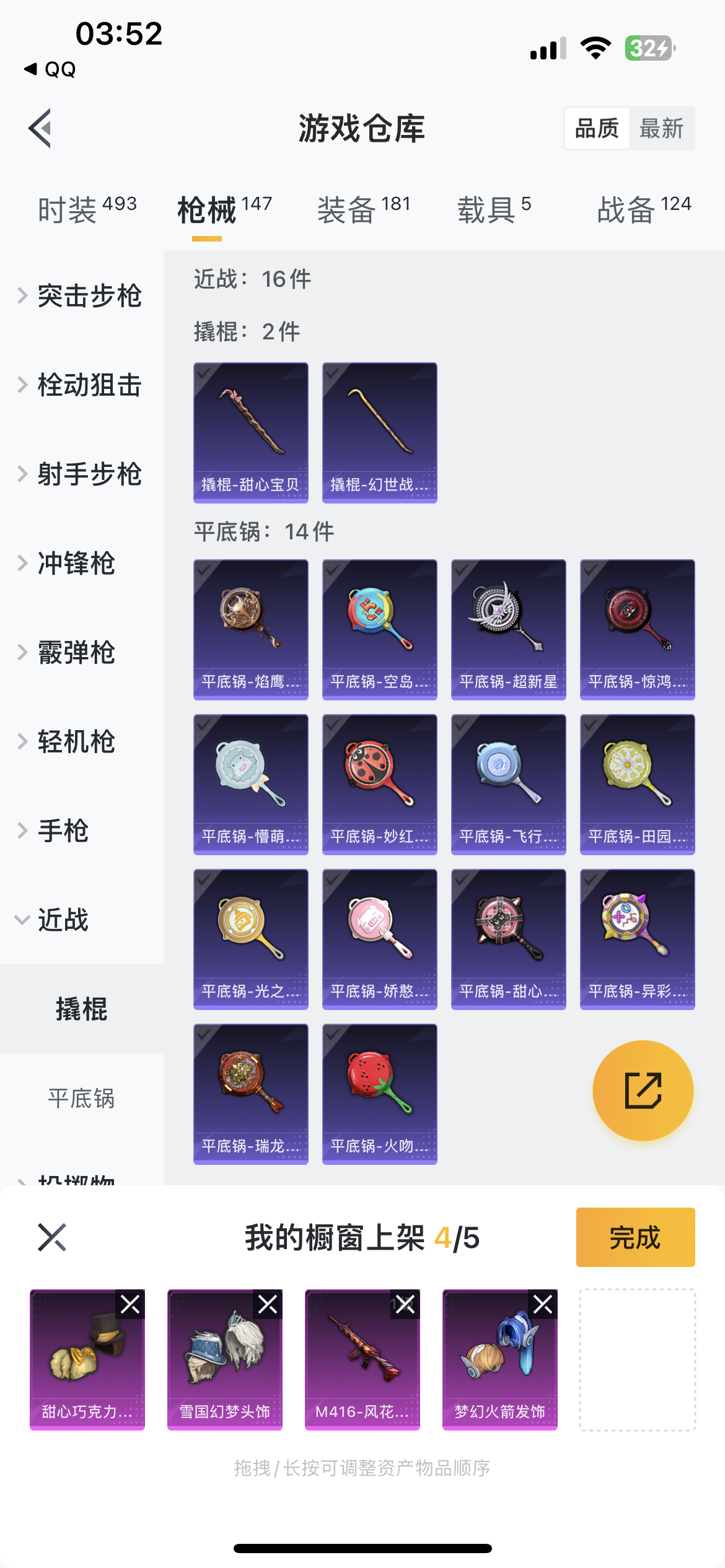Sort items by 最新
The height and width of the screenshot is (1568, 725).
click(661, 128)
